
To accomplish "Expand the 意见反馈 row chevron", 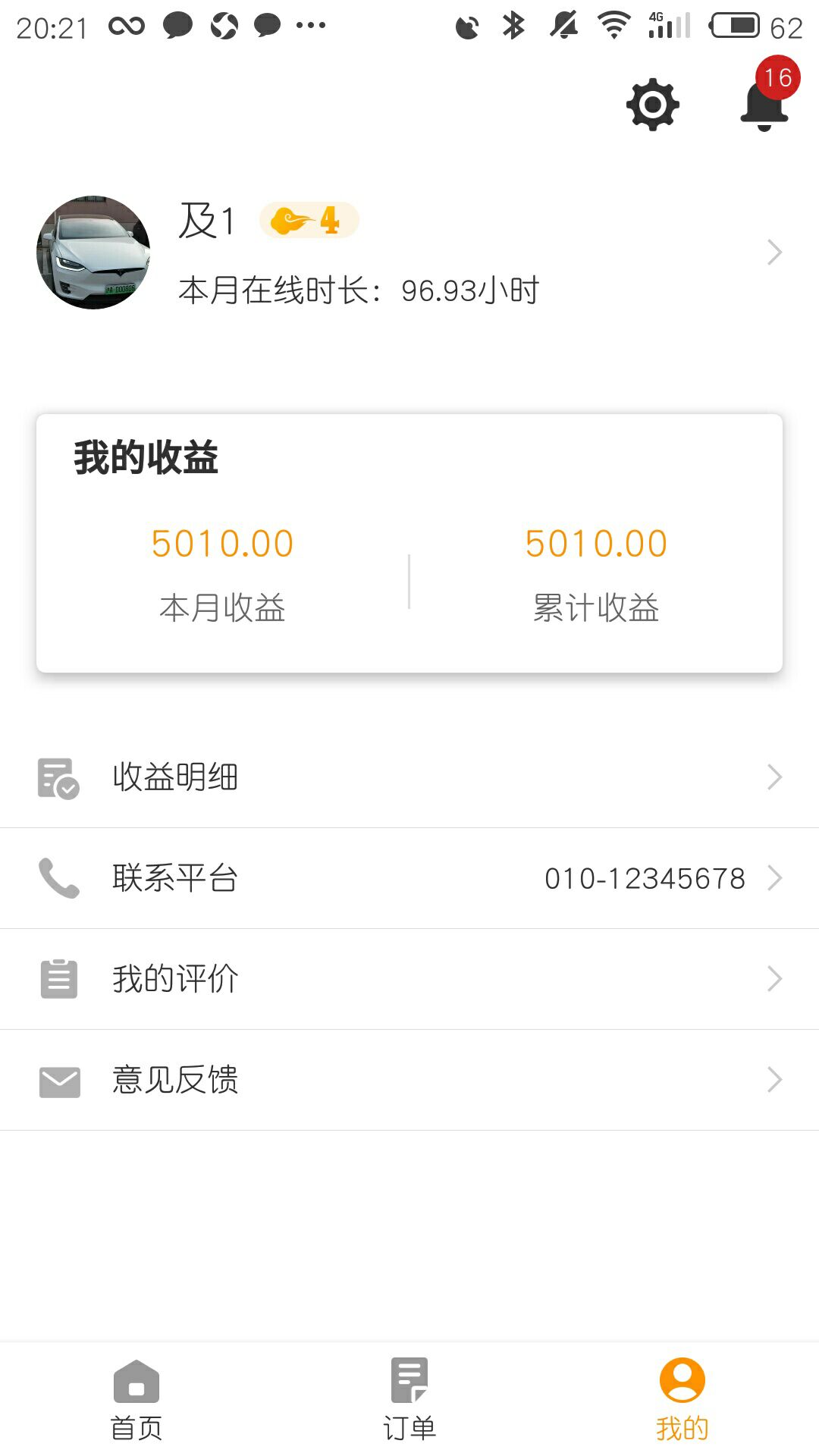I will pyautogui.click(x=773, y=1080).
